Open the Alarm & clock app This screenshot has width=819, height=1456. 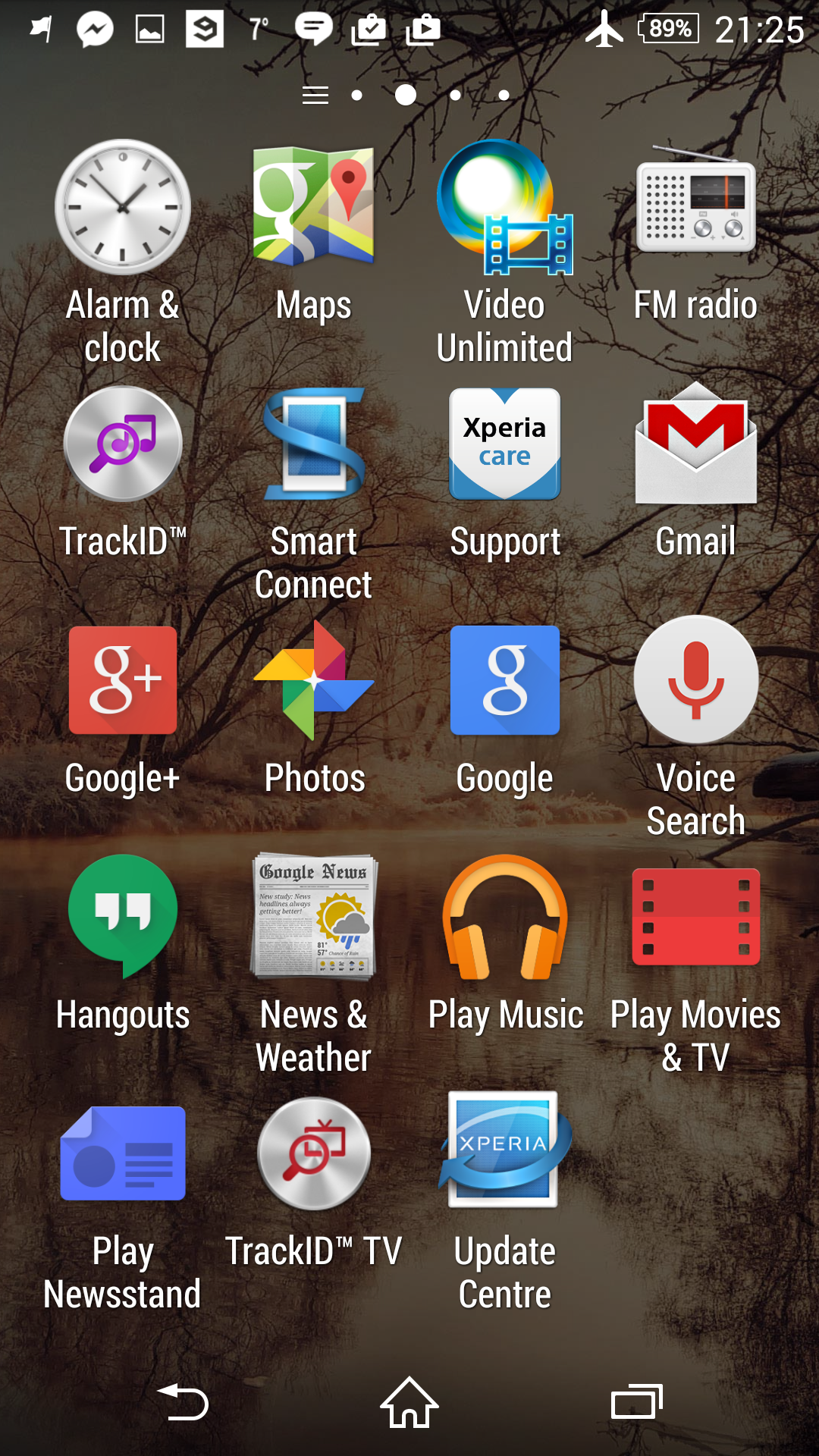coord(123,207)
